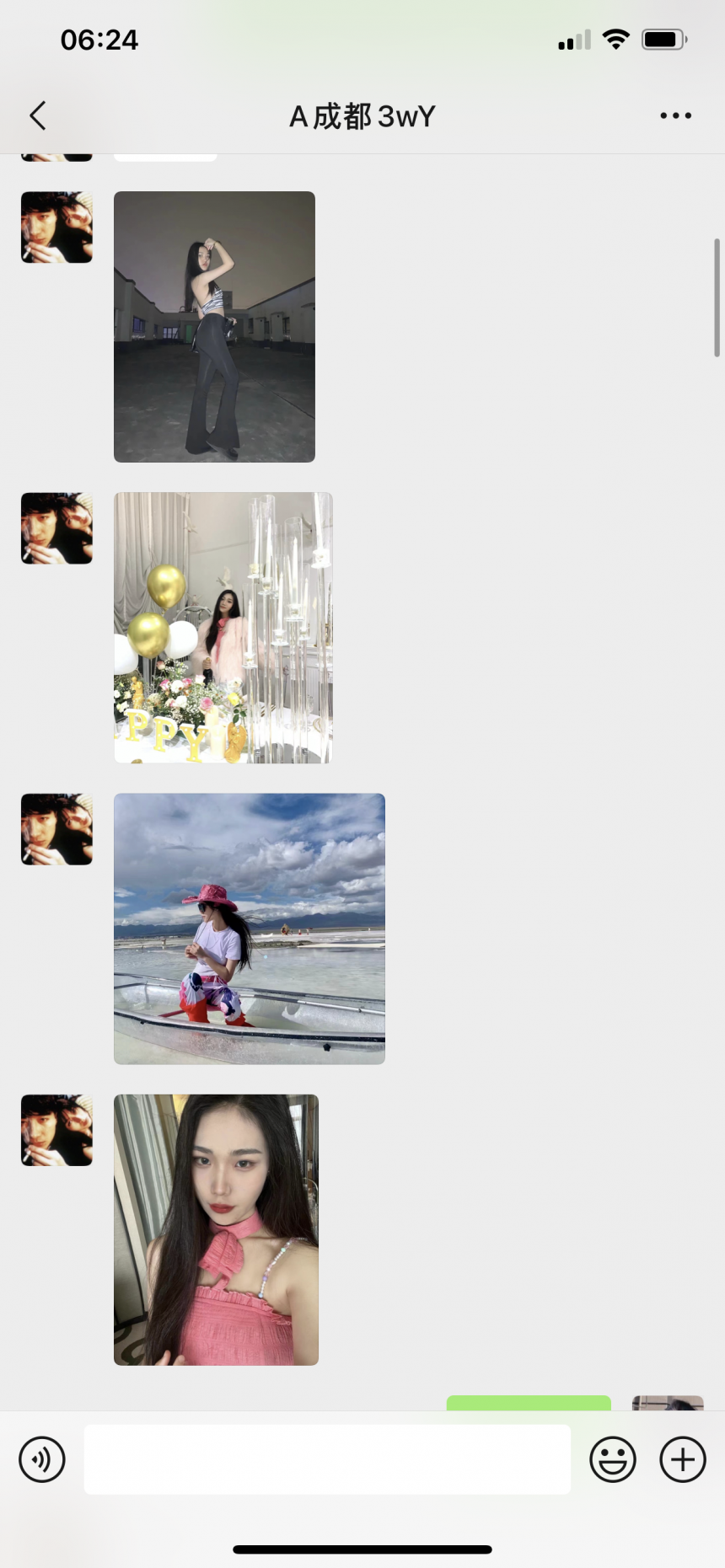Go back to the chat list
This screenshot has width=725, height=1568.
point(38,115)
